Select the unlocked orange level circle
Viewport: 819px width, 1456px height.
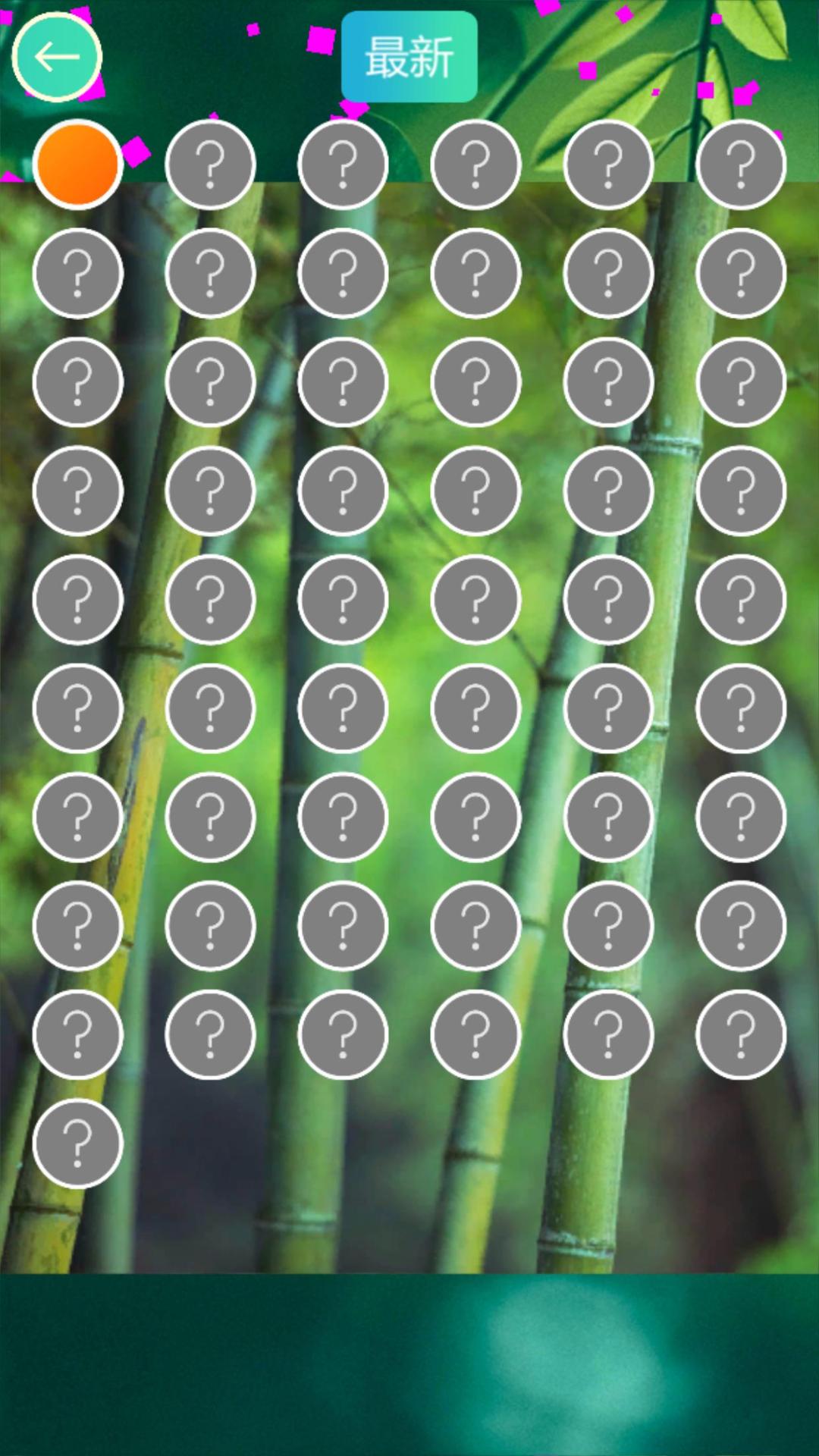77,163
